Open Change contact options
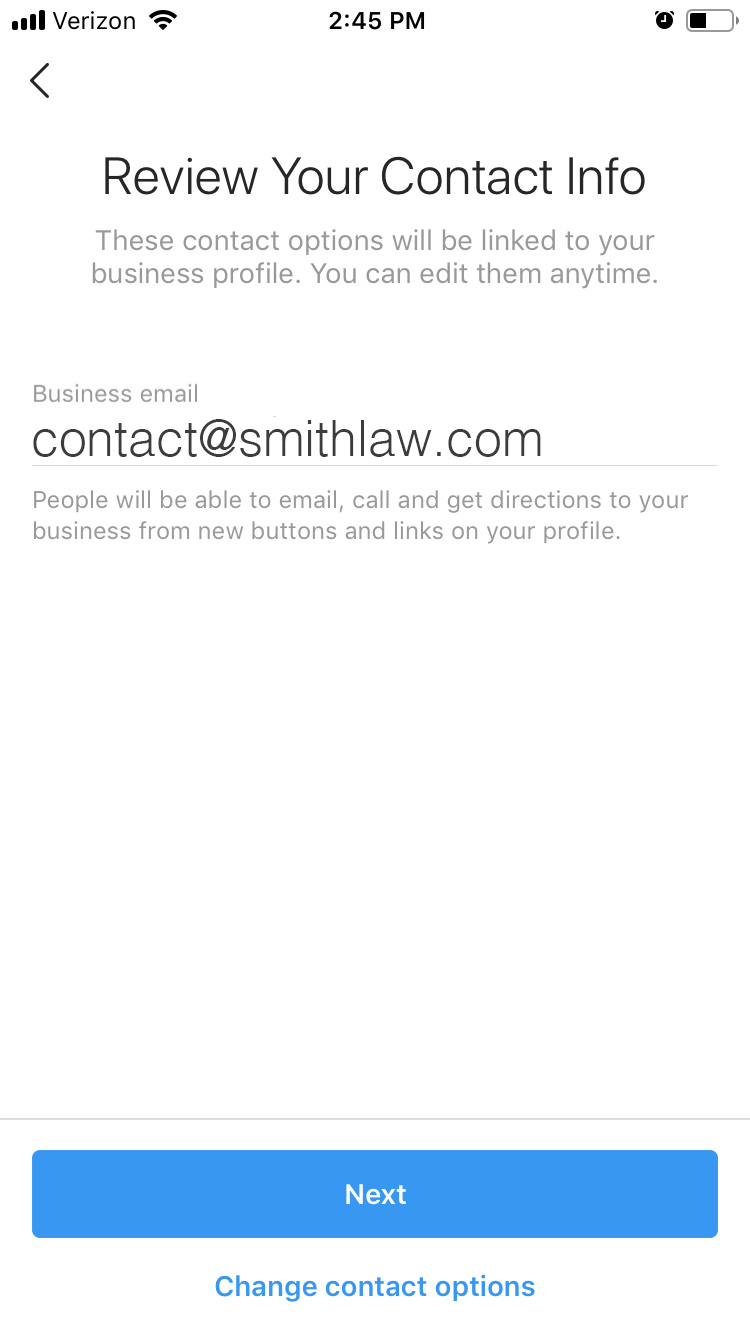Image resolution: width=750 pixels, height=1334 pixels. pyautogui.click(x=375, y=1286)
